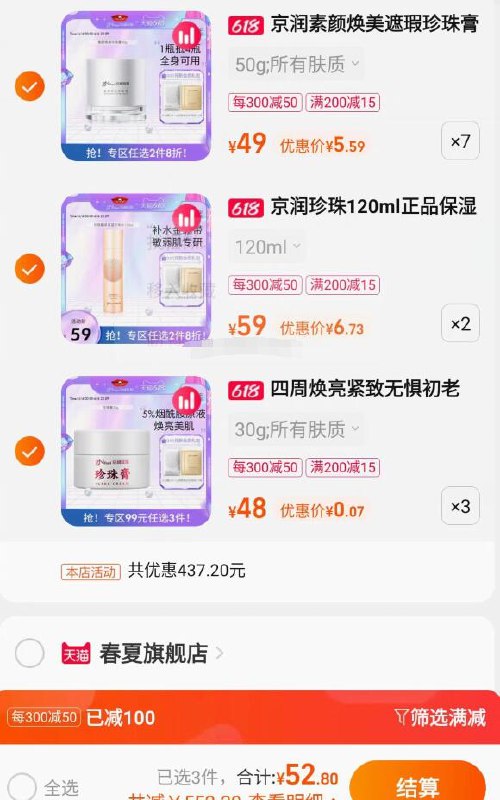Change the ×2 quantity
Screen dimensions: 500x800
click(460, 323)
